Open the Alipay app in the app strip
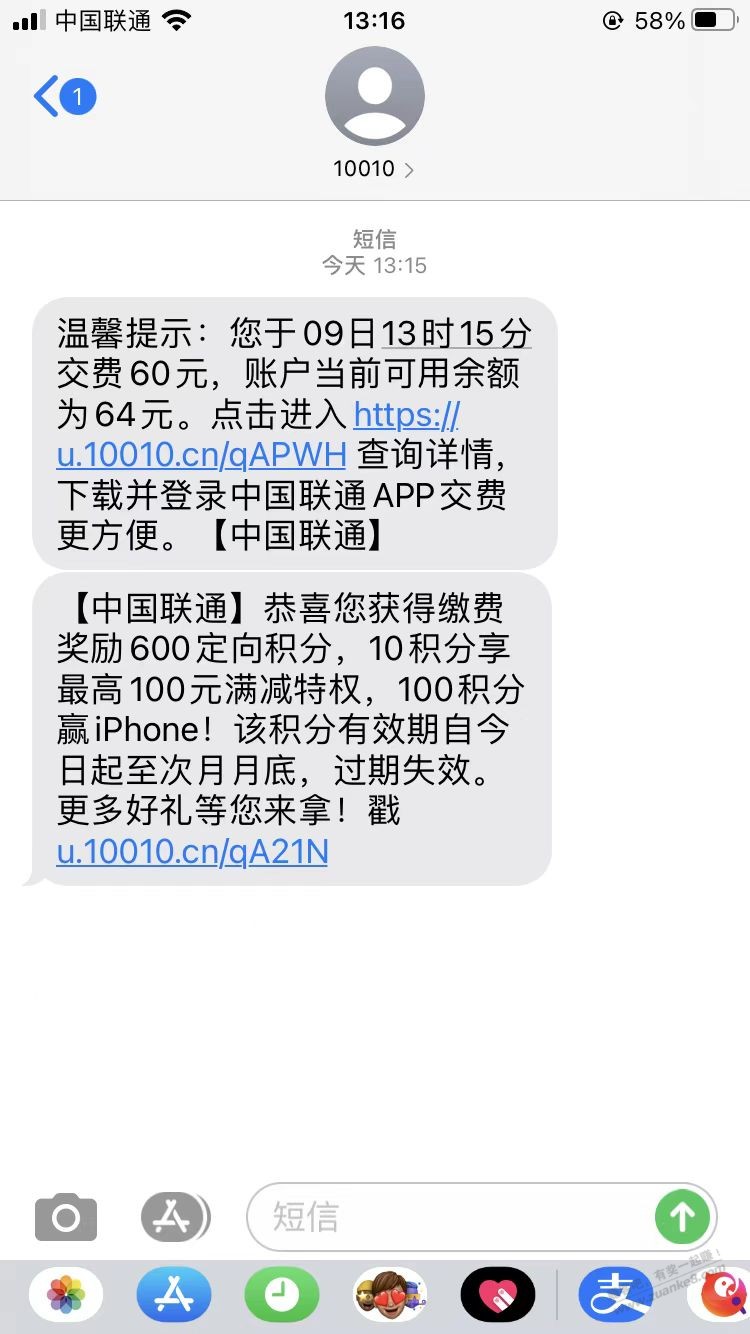The height and width of the screenshot is (1334, 750). point(615,1296)
